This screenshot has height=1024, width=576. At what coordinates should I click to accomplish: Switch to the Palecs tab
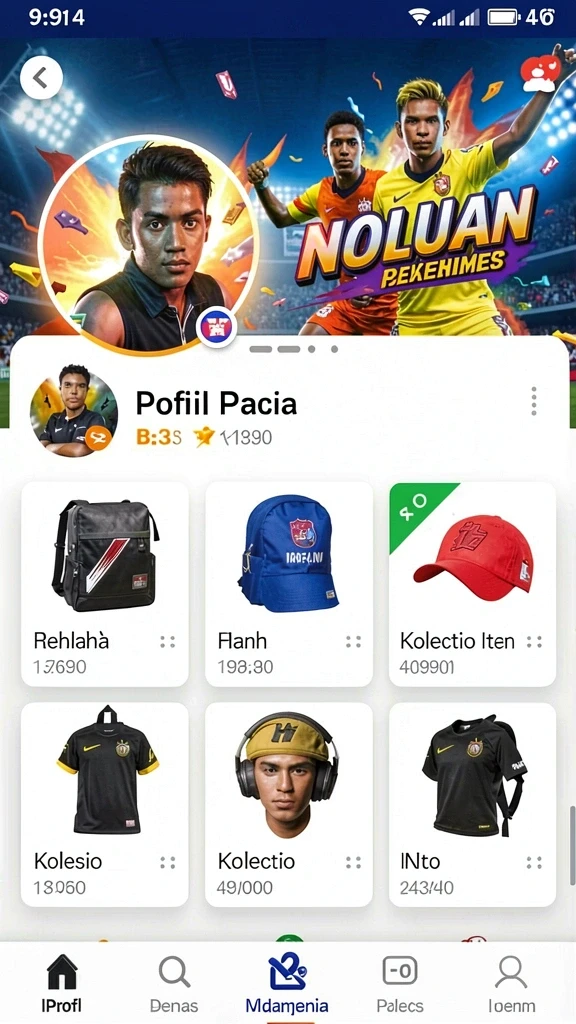pyautogui.click(x=400, y=983)
